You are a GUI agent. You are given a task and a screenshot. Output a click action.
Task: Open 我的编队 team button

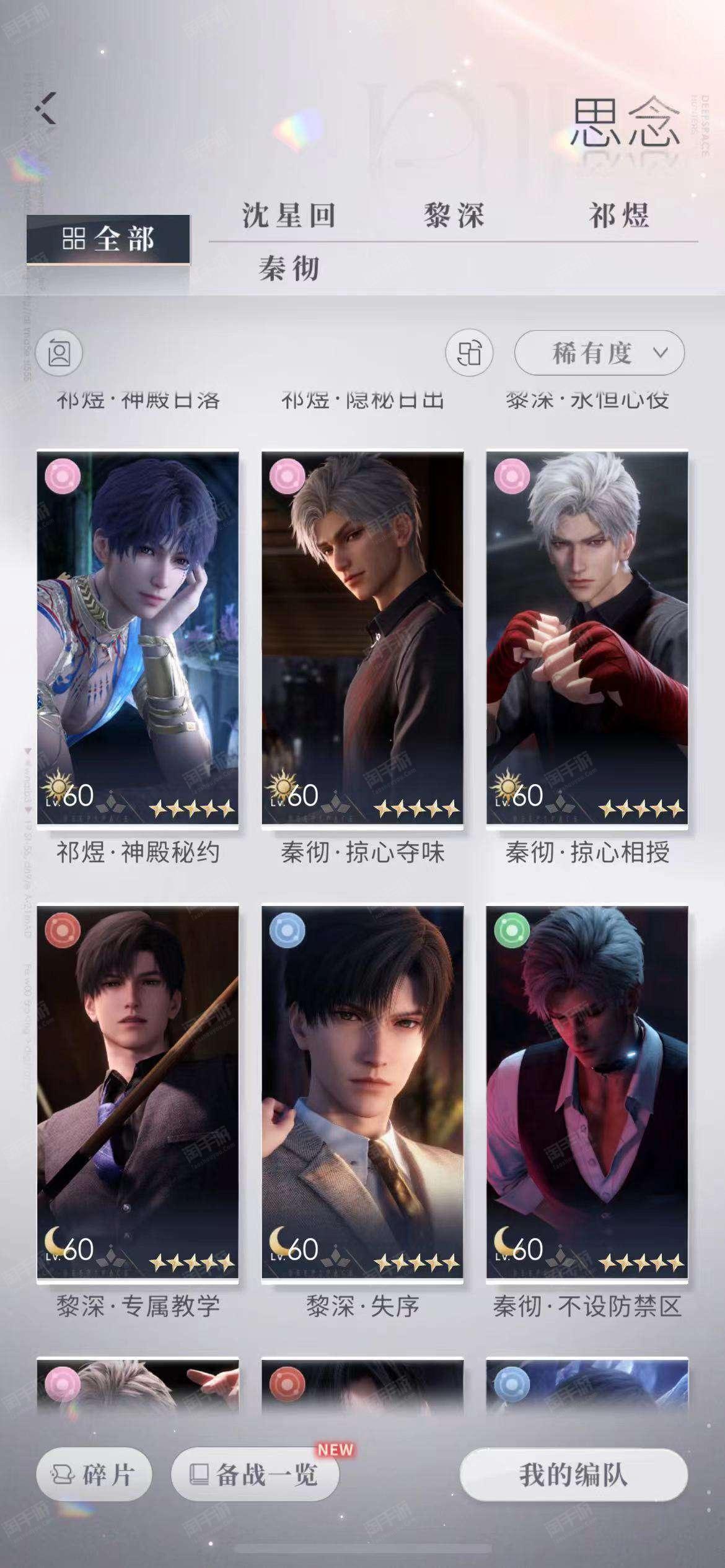click(x=574, y=1474)
